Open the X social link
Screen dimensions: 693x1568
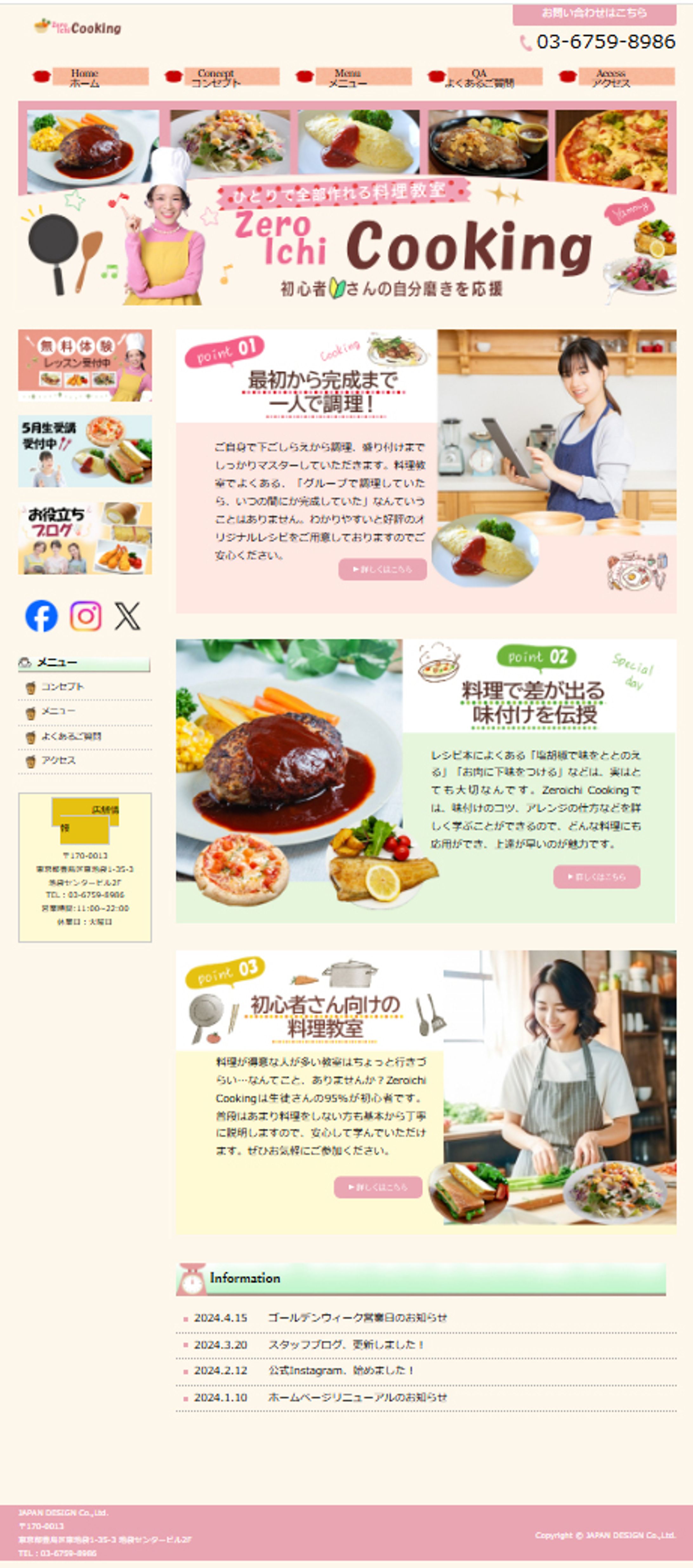click(x=127, y=616)
